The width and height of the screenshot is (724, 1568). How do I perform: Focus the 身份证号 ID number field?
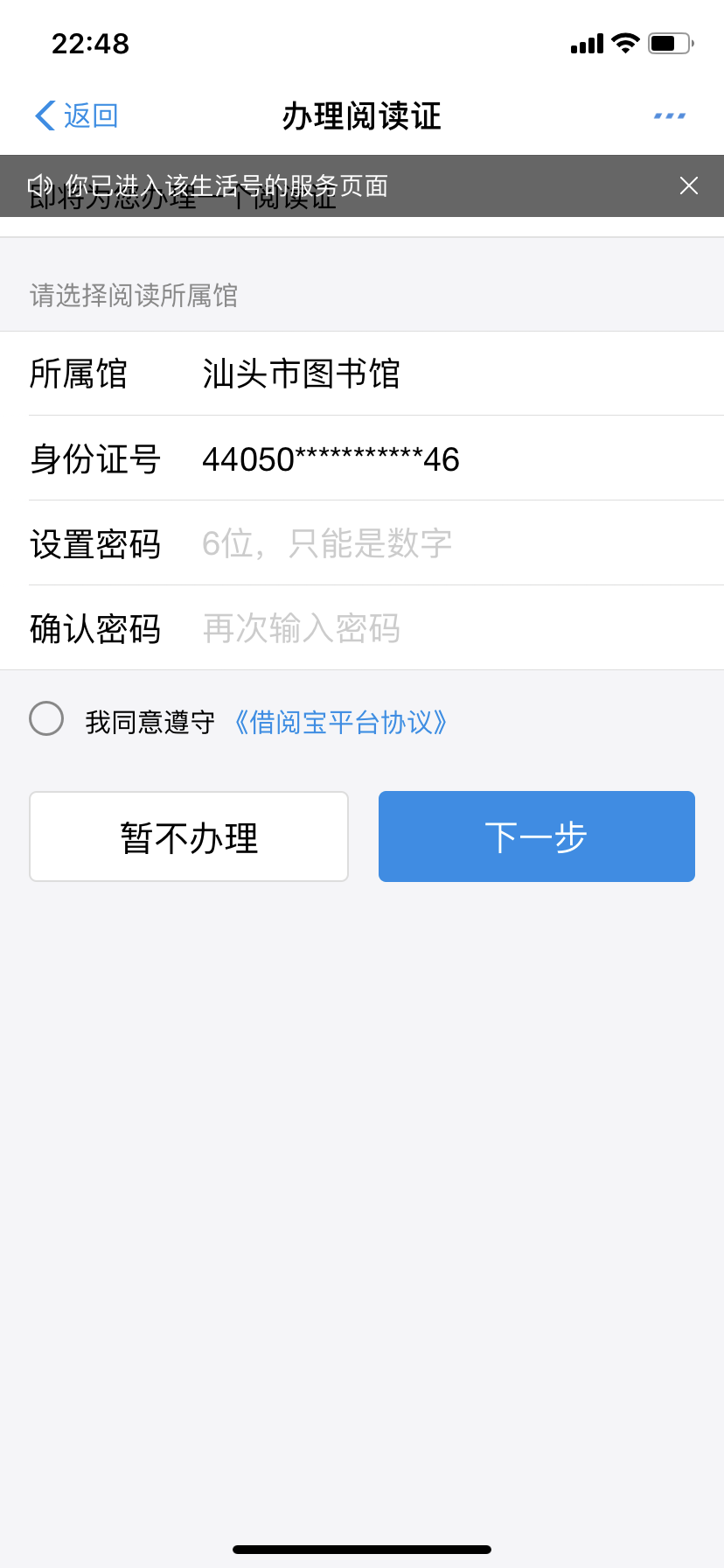(x=362, y=458)
